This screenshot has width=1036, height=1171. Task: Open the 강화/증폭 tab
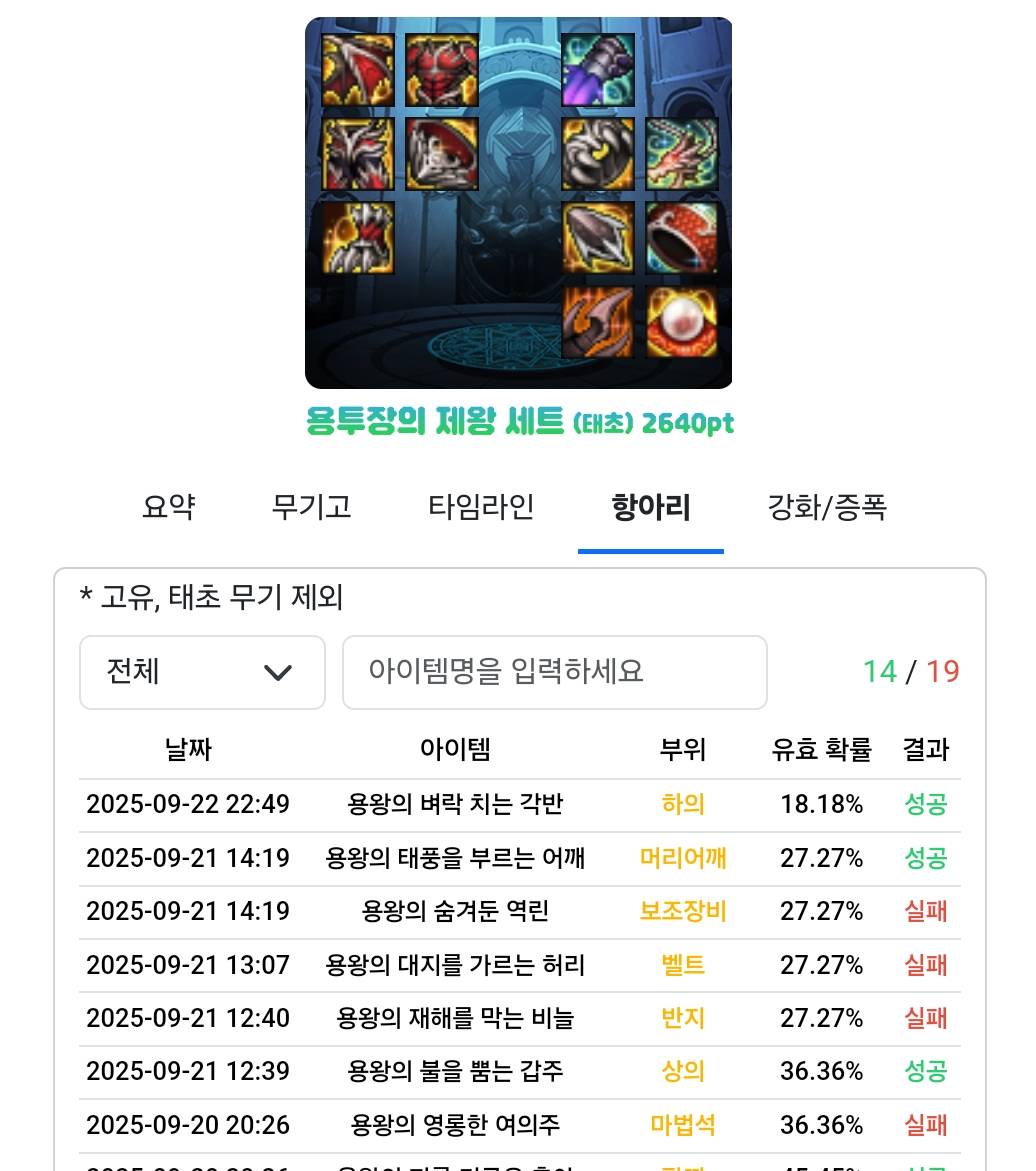pyautogui.click(x=827, y=507)
